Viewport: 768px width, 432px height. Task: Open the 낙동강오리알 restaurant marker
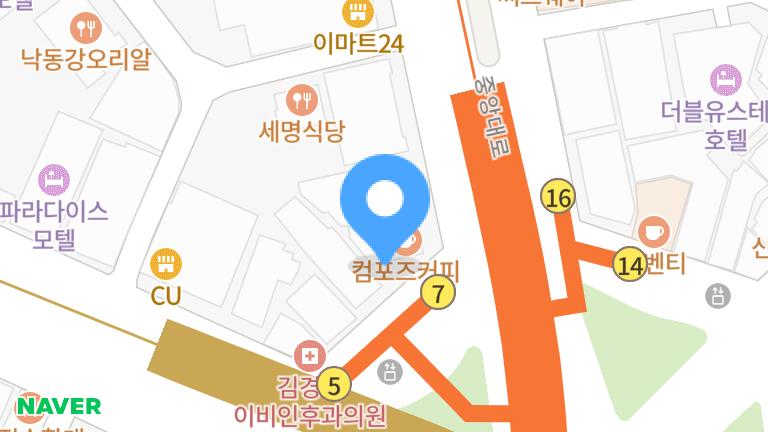[x=86, y=29]
